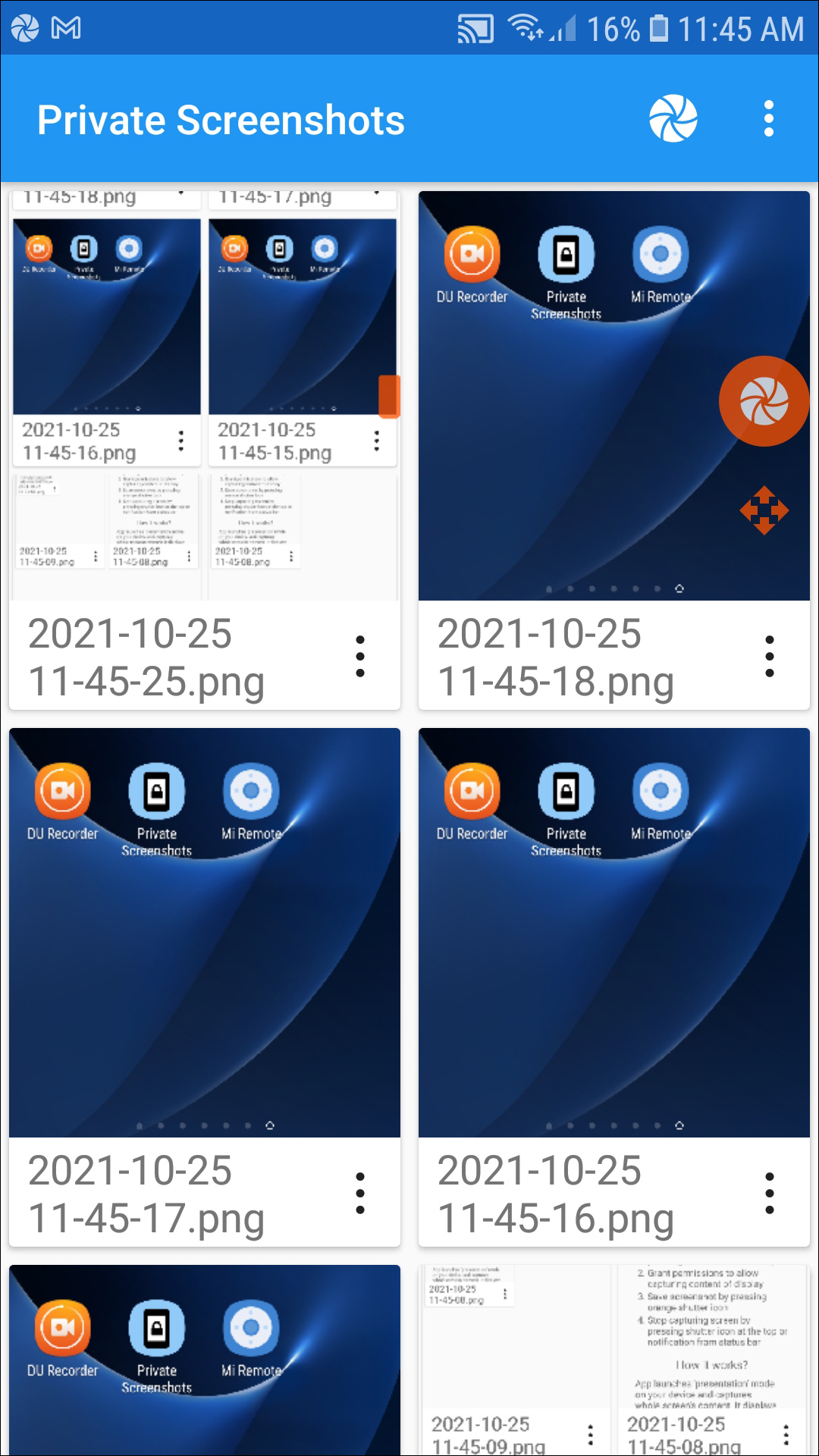This screenshot has height=1456, width=819.
Task: Open options for 11-45-17.png
Action: [x=360, y=1194]
